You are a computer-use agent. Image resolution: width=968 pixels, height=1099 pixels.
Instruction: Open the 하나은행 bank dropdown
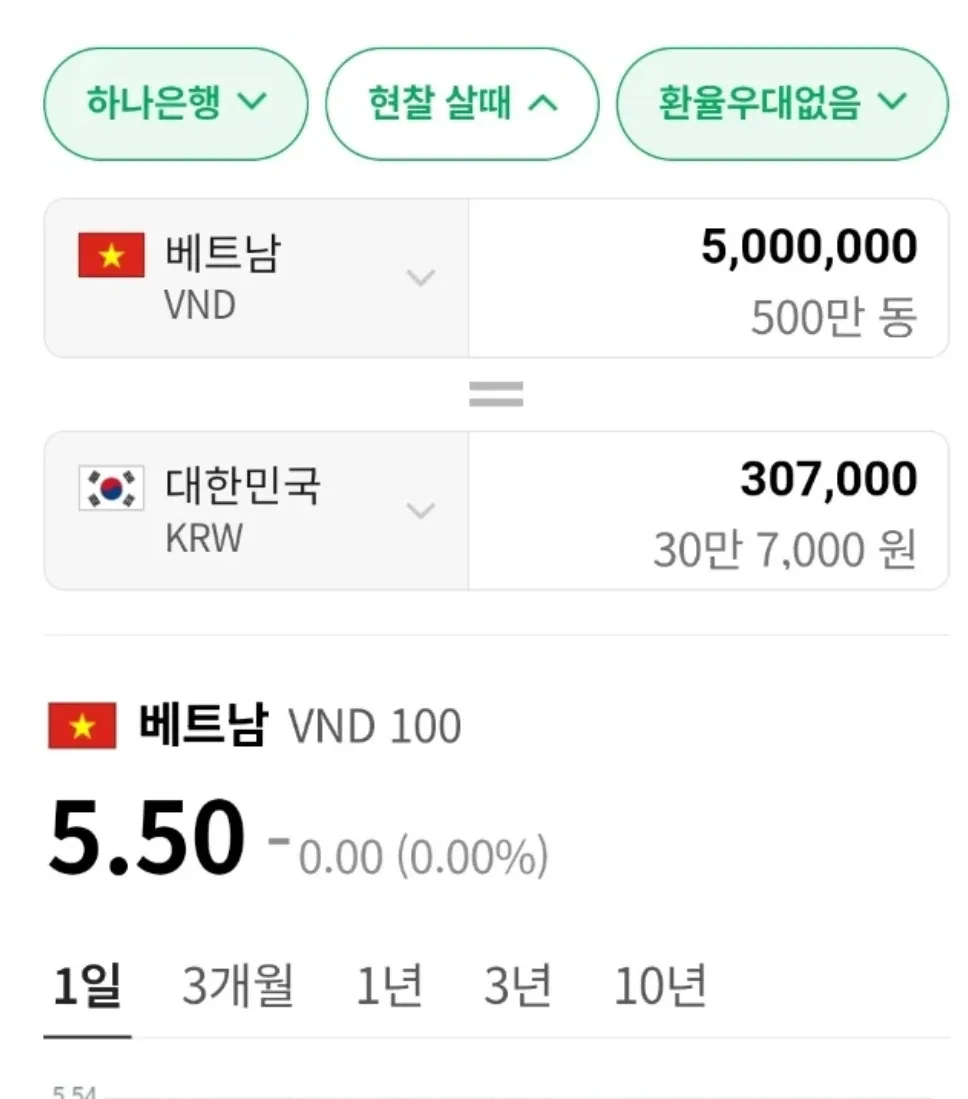(x=176, y=103)
